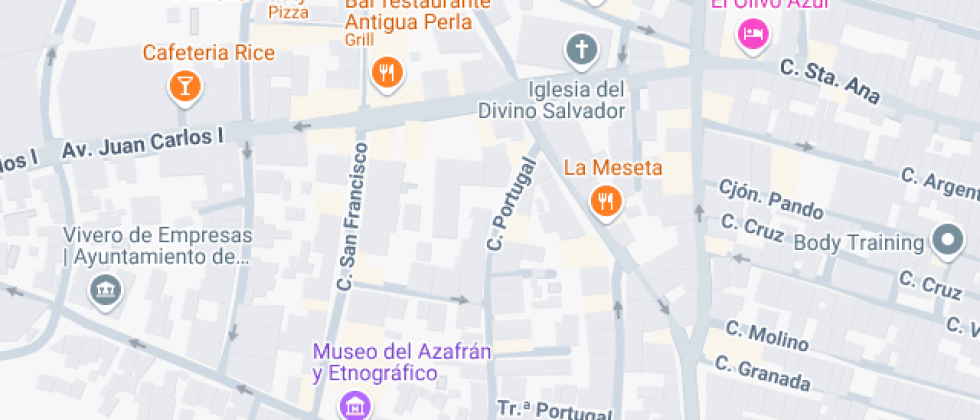Open the Museo del Azafrán pin

(353, 405)
